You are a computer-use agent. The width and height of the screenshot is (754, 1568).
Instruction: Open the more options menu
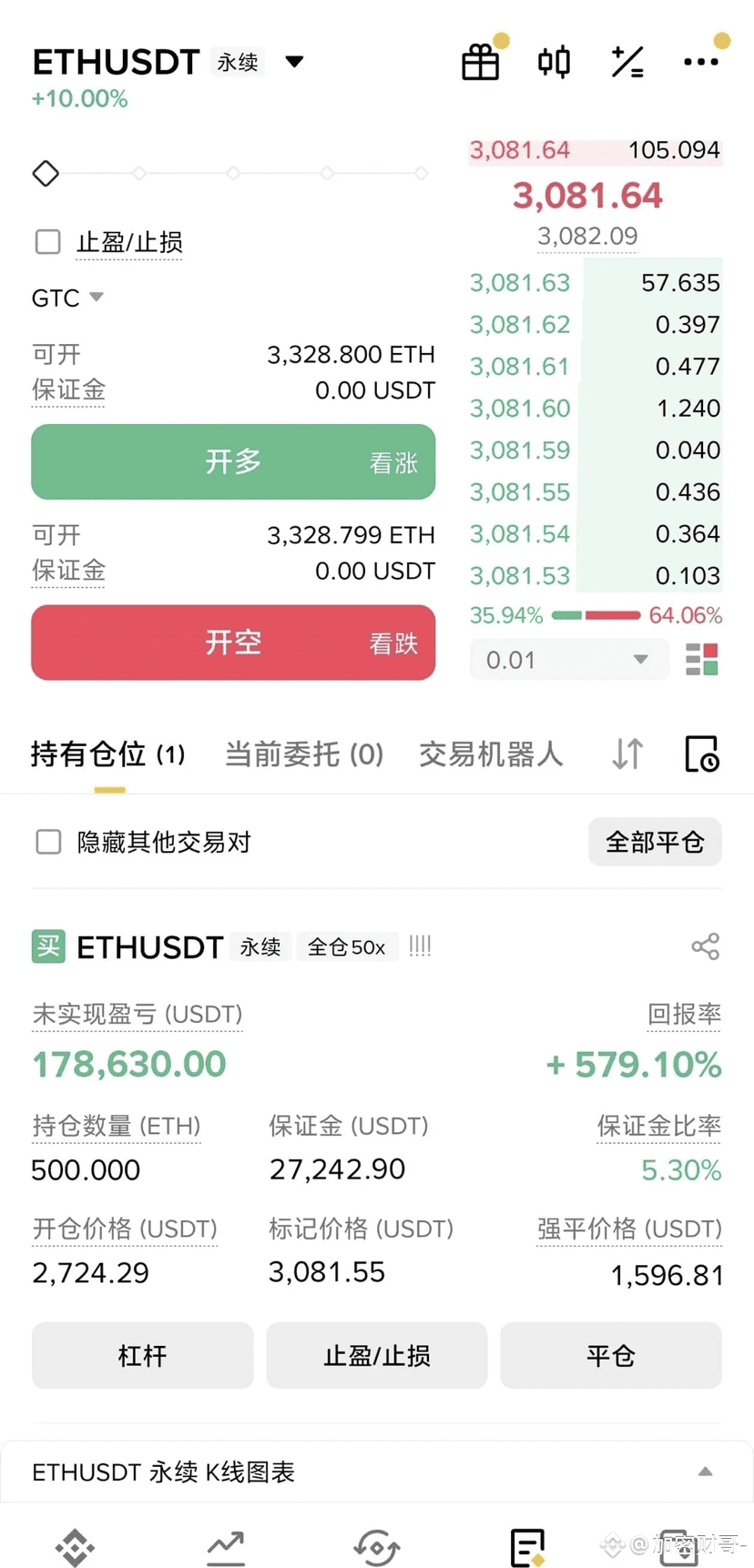(700, 62)
